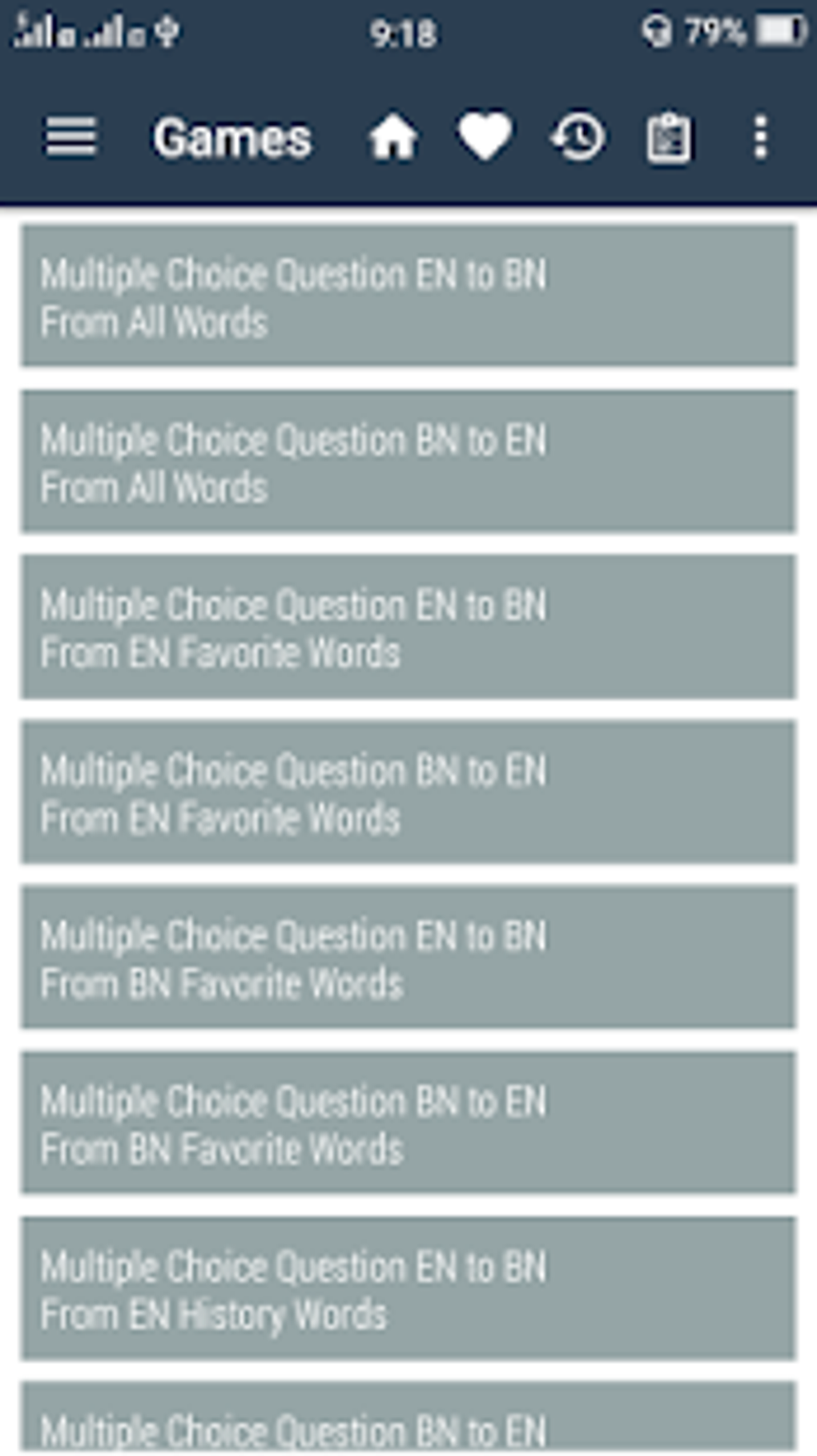
Task: Open the hamburger drawer menu
Action: click(70, 137)
